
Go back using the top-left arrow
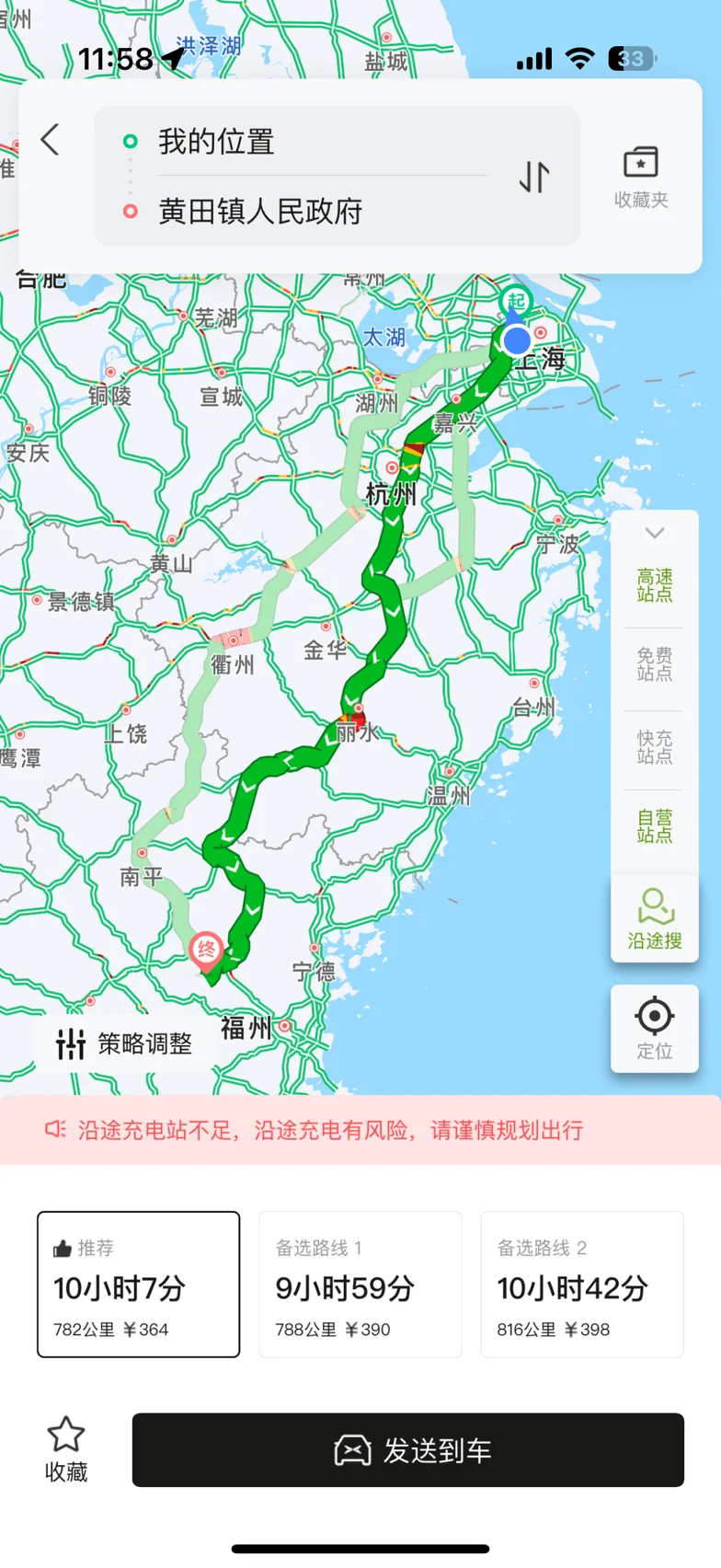(x=51, y=140)
